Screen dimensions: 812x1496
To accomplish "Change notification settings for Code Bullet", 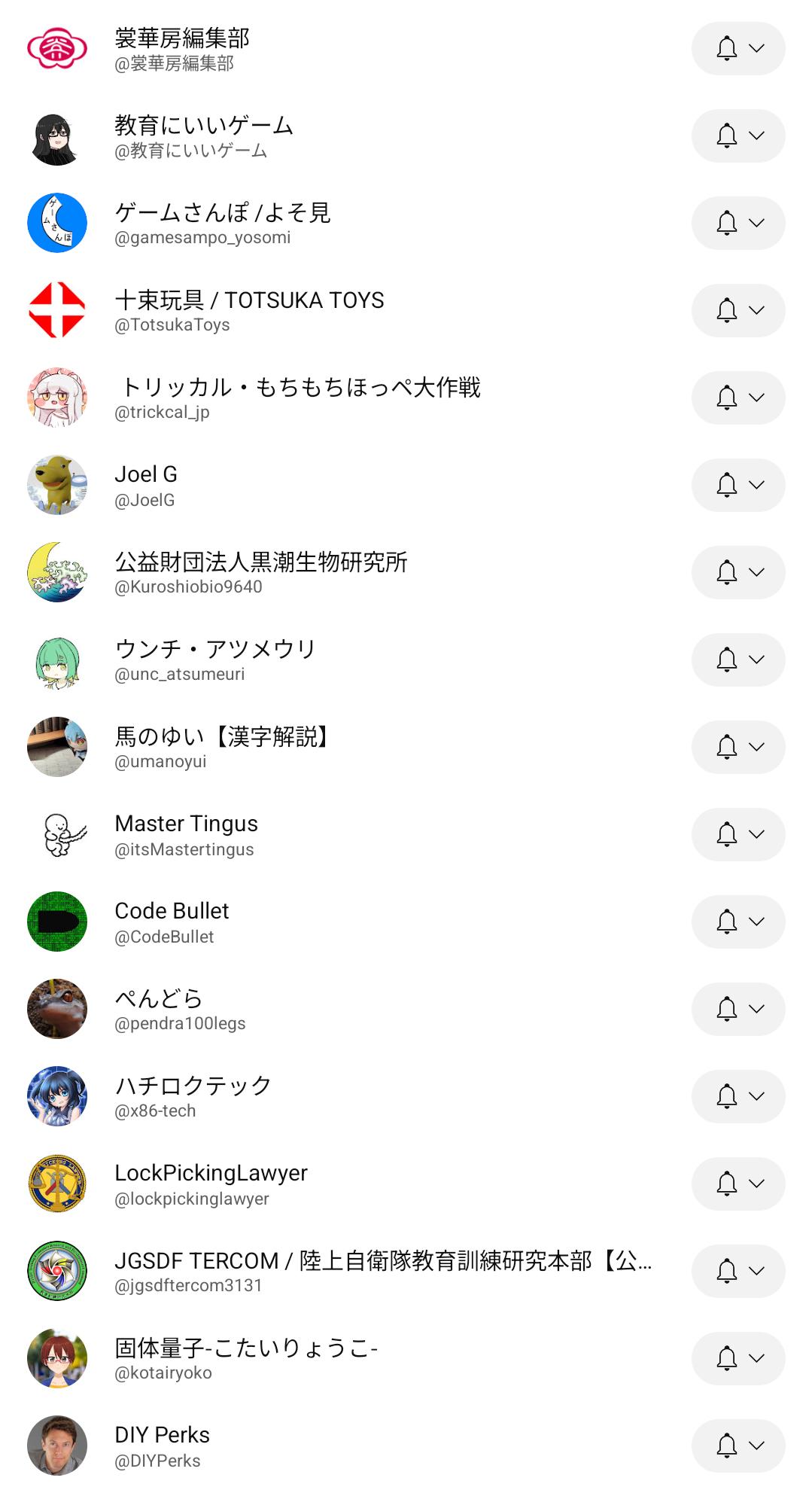I will tap(737, 922).
